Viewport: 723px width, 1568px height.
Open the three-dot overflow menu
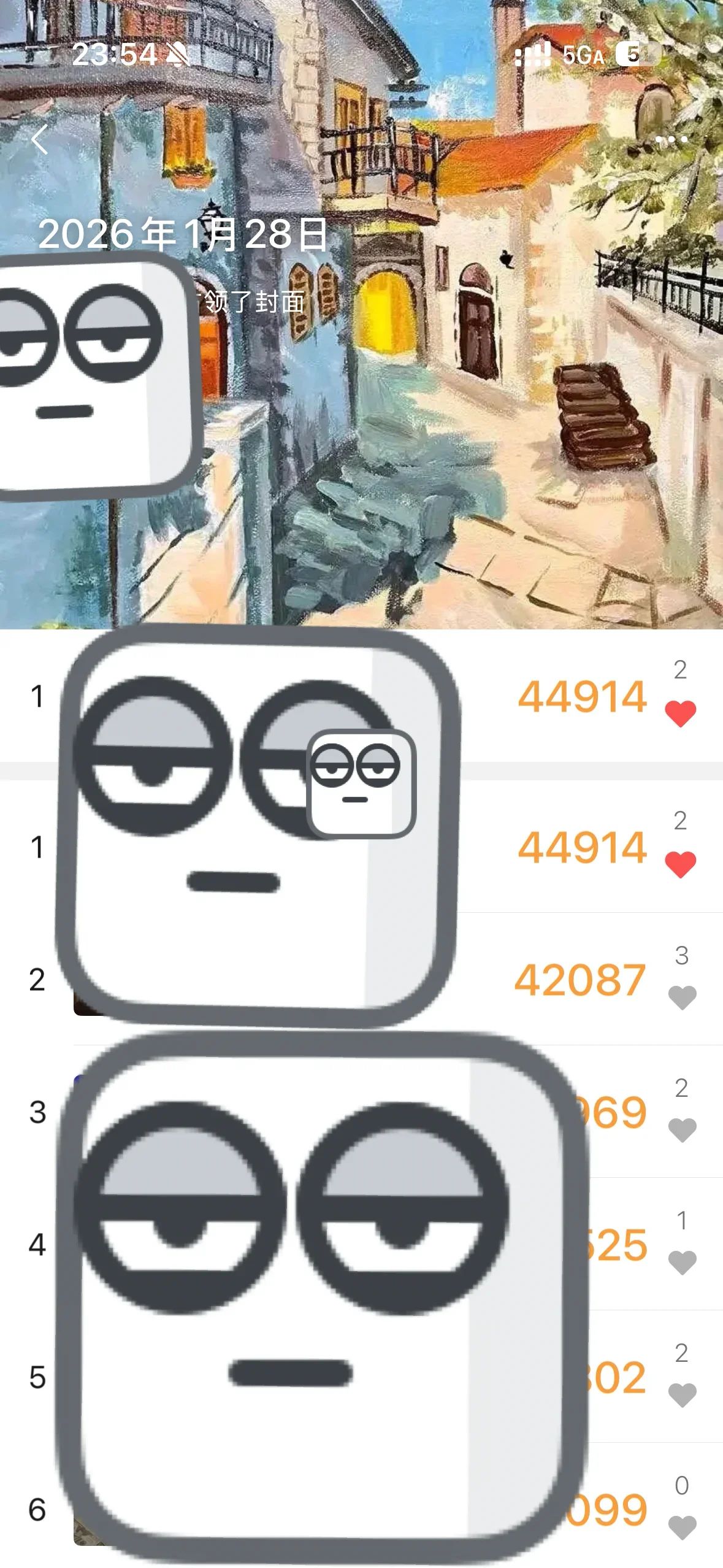pos(671,140)
